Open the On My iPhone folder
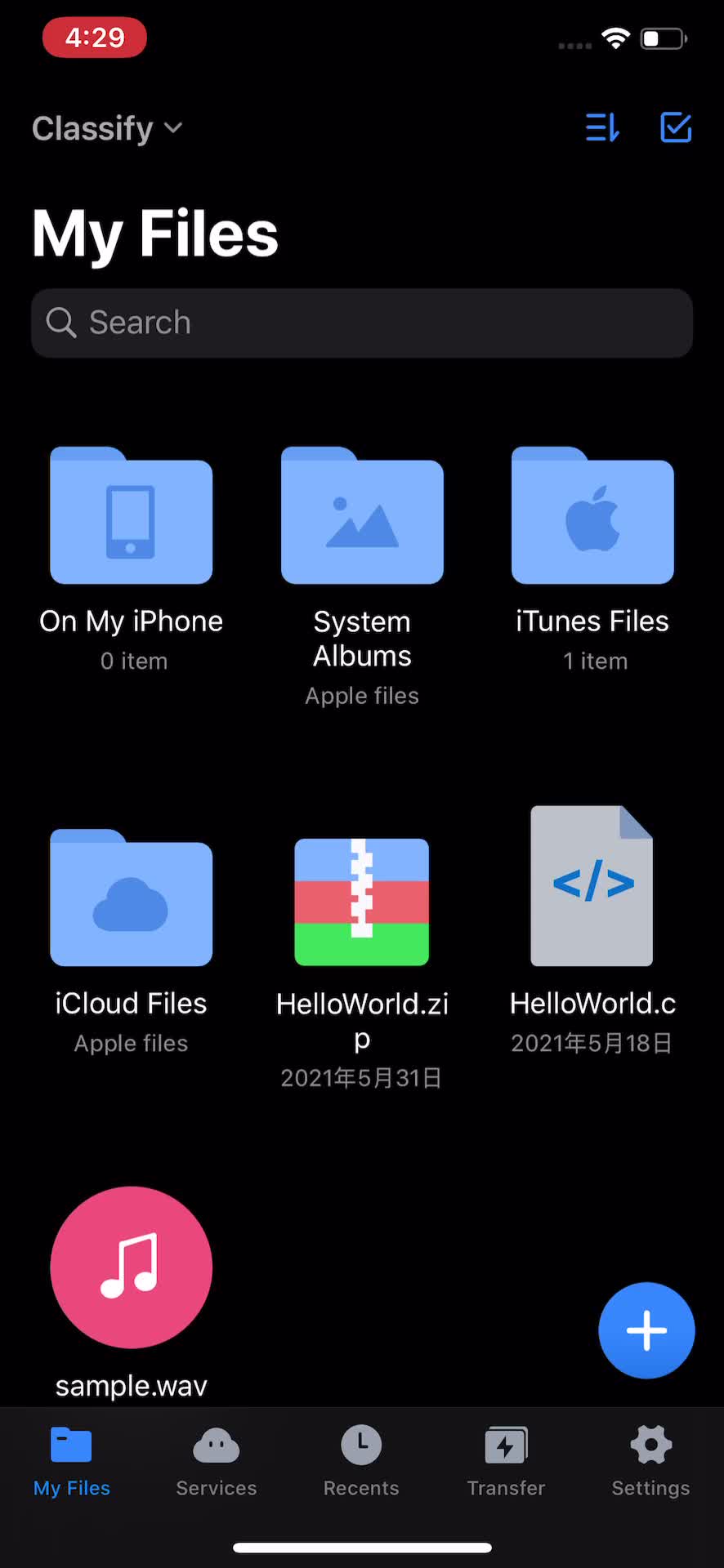 point(131,517)
